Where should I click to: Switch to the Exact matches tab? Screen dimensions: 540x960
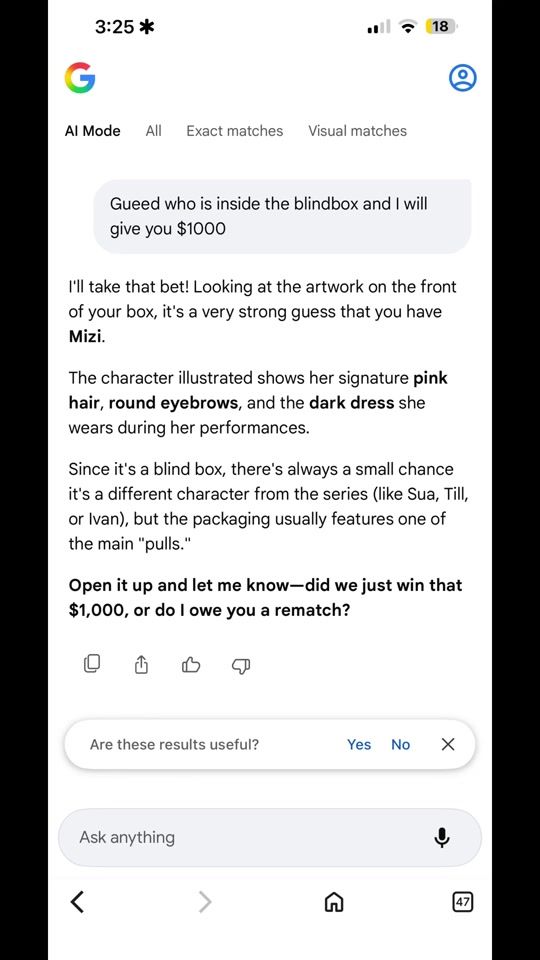pos(234,130)
